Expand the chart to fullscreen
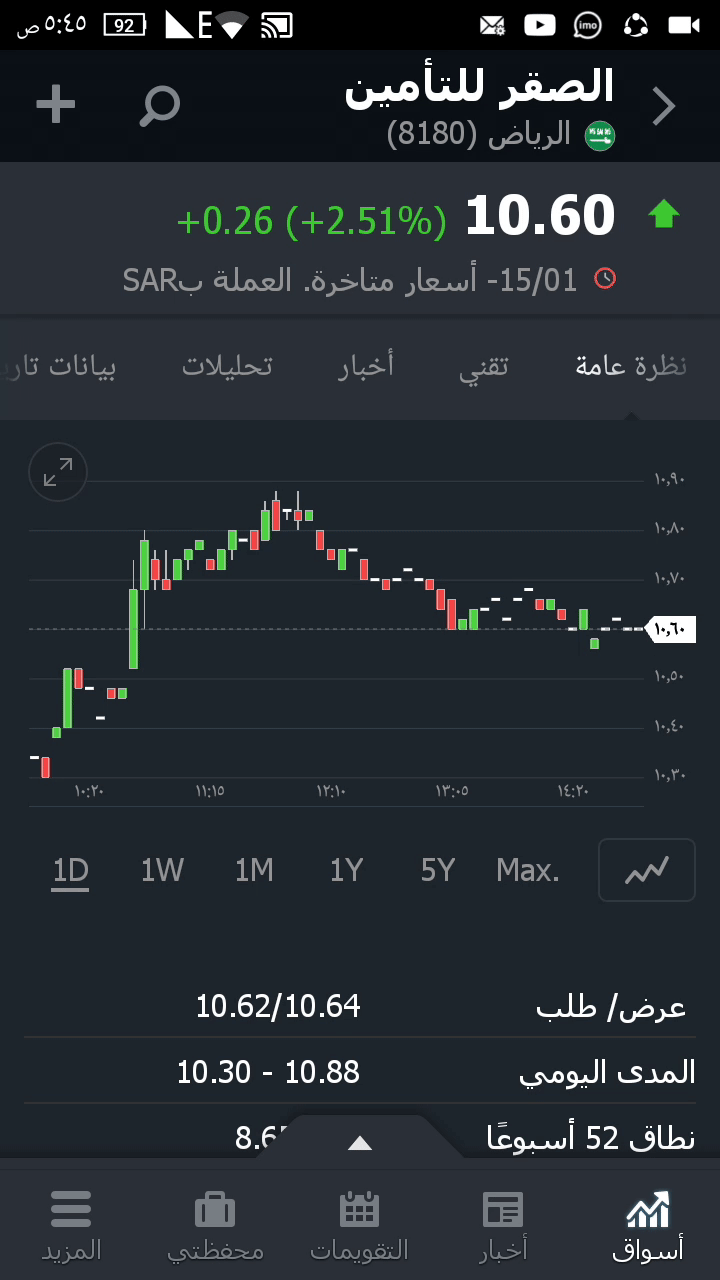The image size is (720, 1280). point(58,472)
